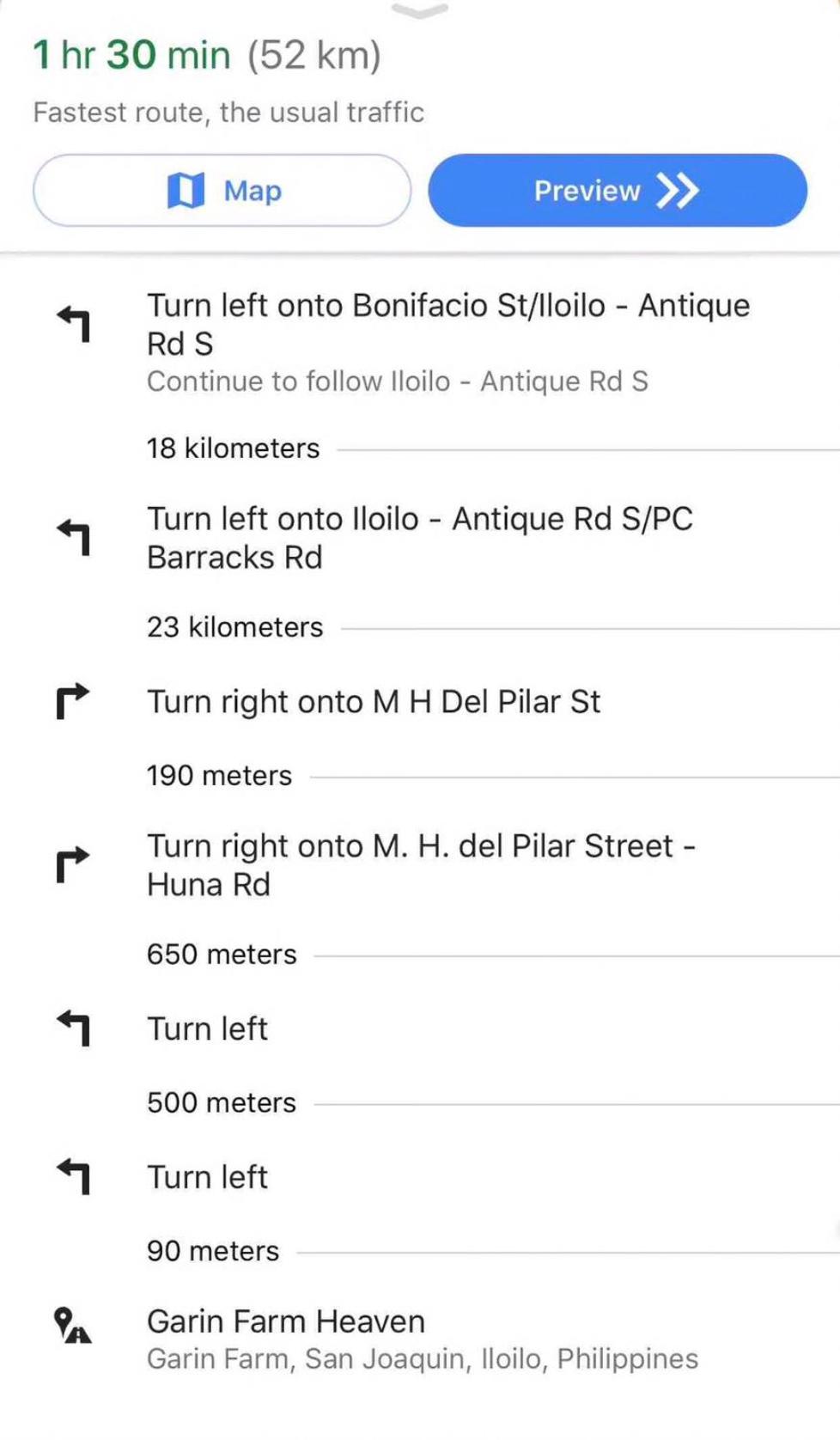The height and width of the screenshot is (1440, 840).
Task: Select the PC Barracks Rd turn step
Action: click(x=420, y=538)
